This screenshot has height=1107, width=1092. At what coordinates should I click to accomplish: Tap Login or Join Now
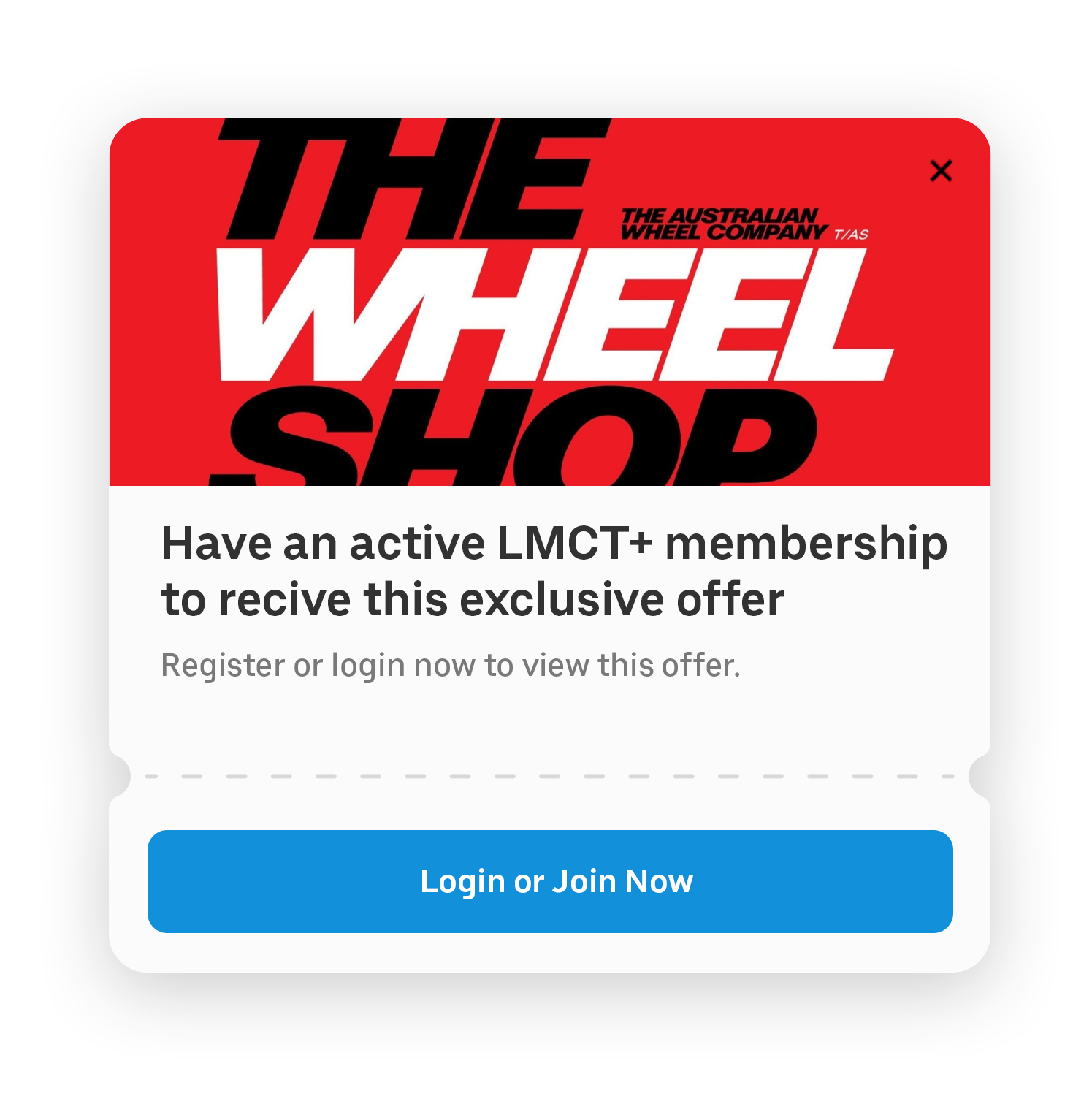pos(550,881)
